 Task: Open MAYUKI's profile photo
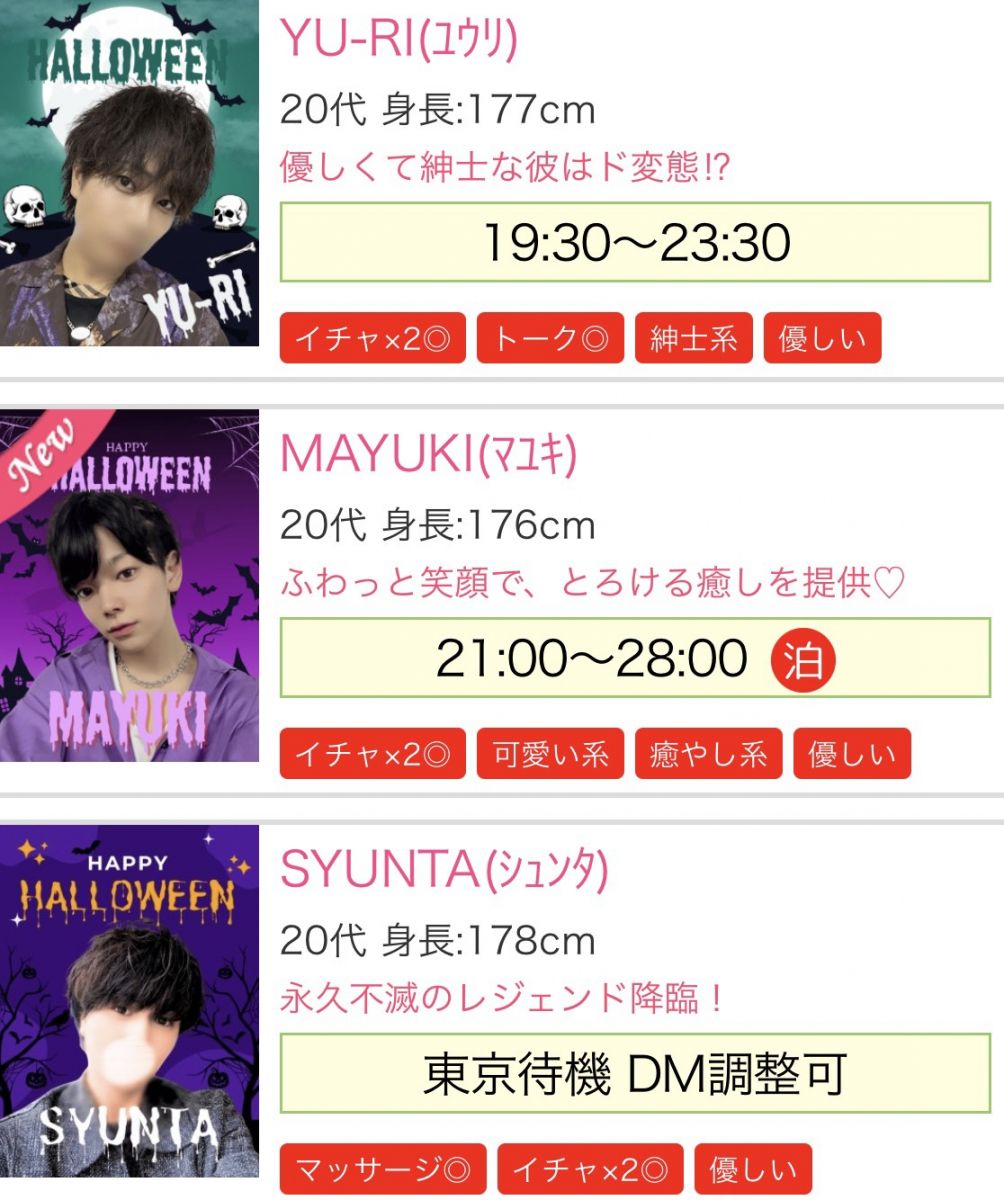[x=129, y=585]
